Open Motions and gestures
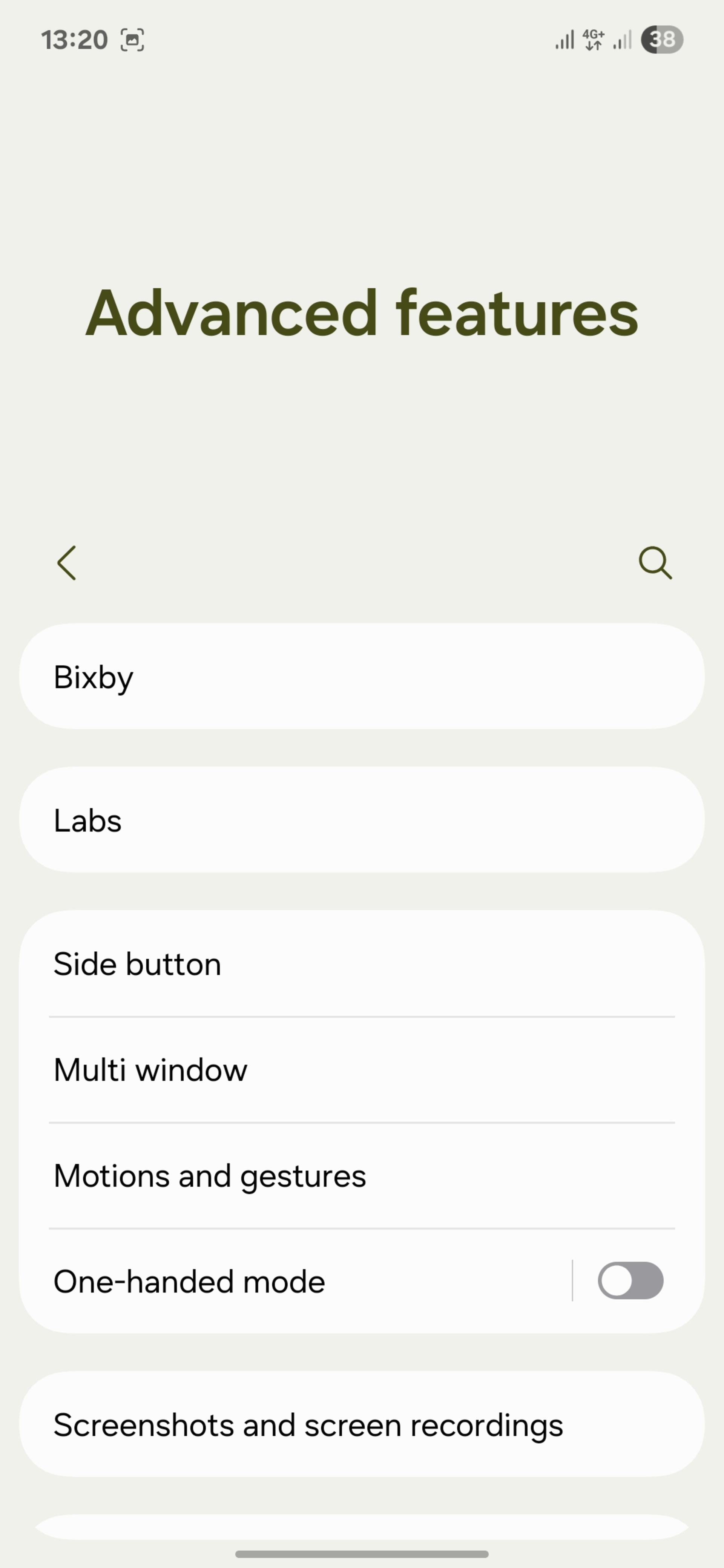This screenshot has height=1568, width=724. pyautogui.click(x=362, y=1175)
